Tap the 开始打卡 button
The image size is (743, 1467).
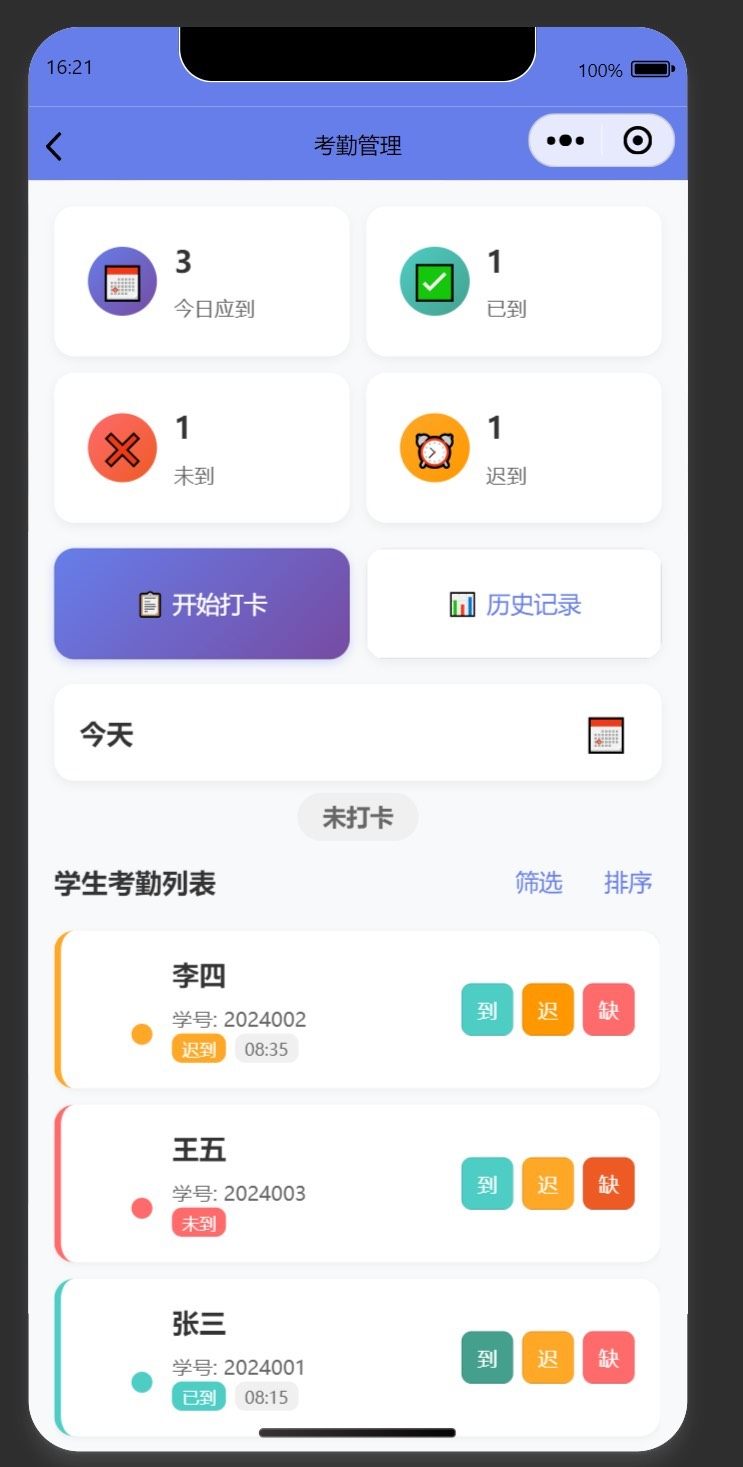202,604
